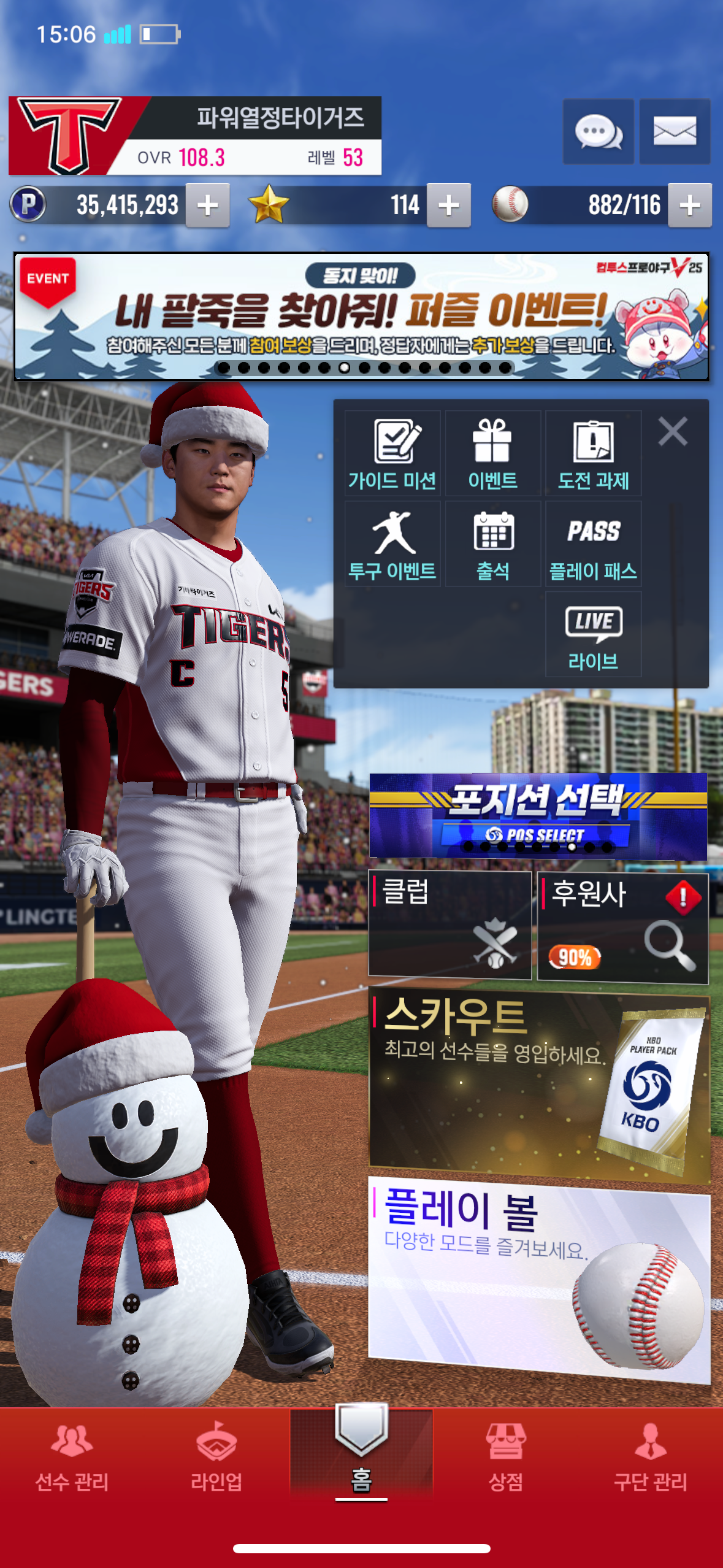Open the 퍼즐 이벤트 event banner
Viewport: 723px width, 1568px height.
click(361, 317)
